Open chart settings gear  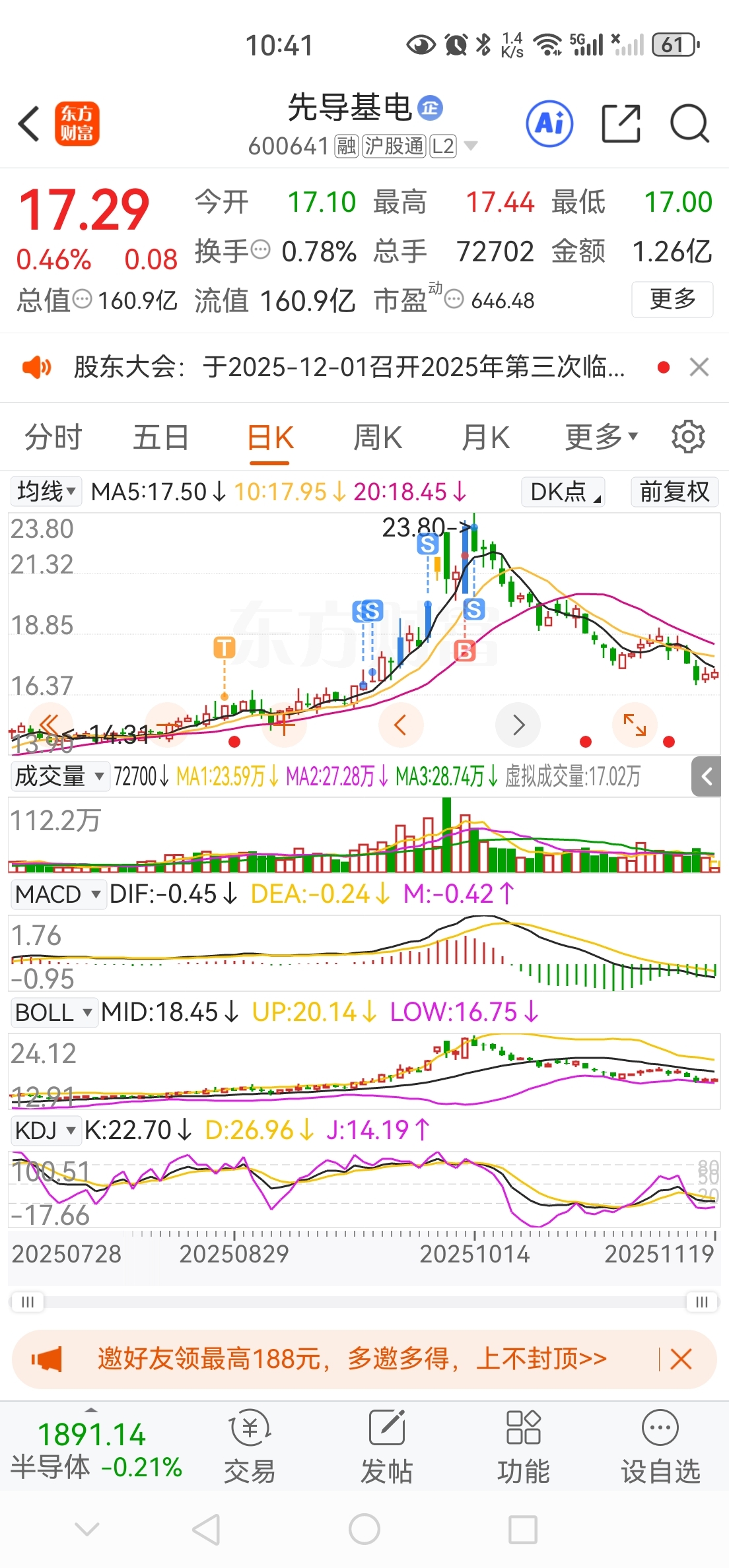click(x=688, y=437)
